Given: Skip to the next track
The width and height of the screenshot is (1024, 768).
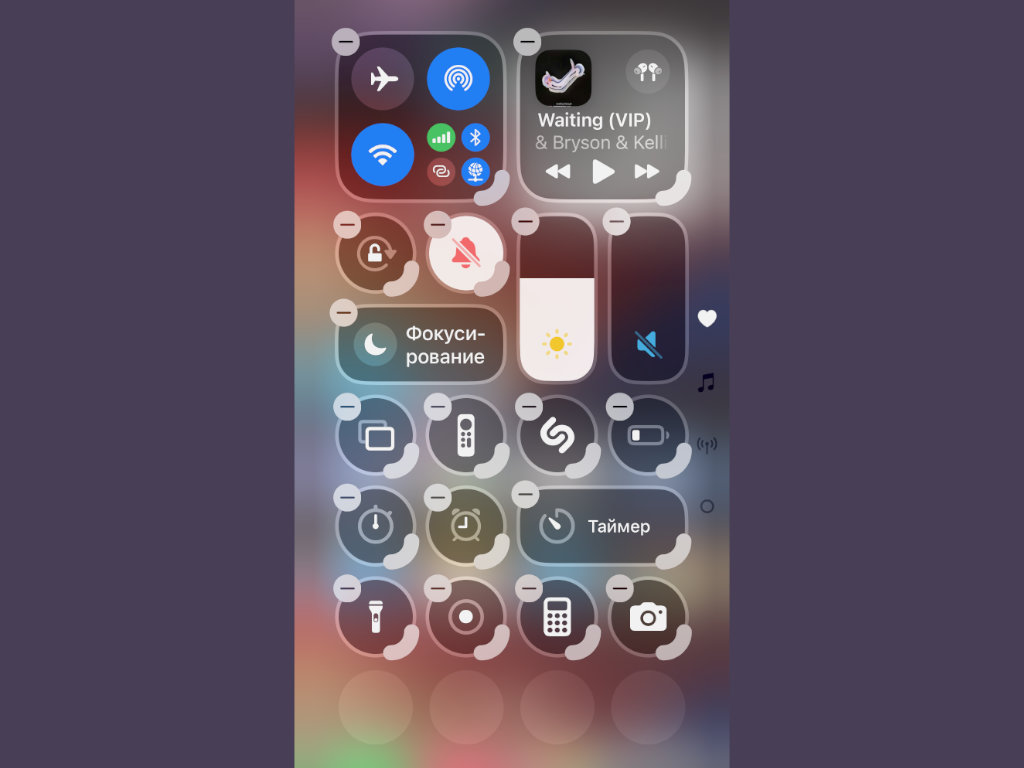Looking at the screenshot, I should (x=647, y=172).
